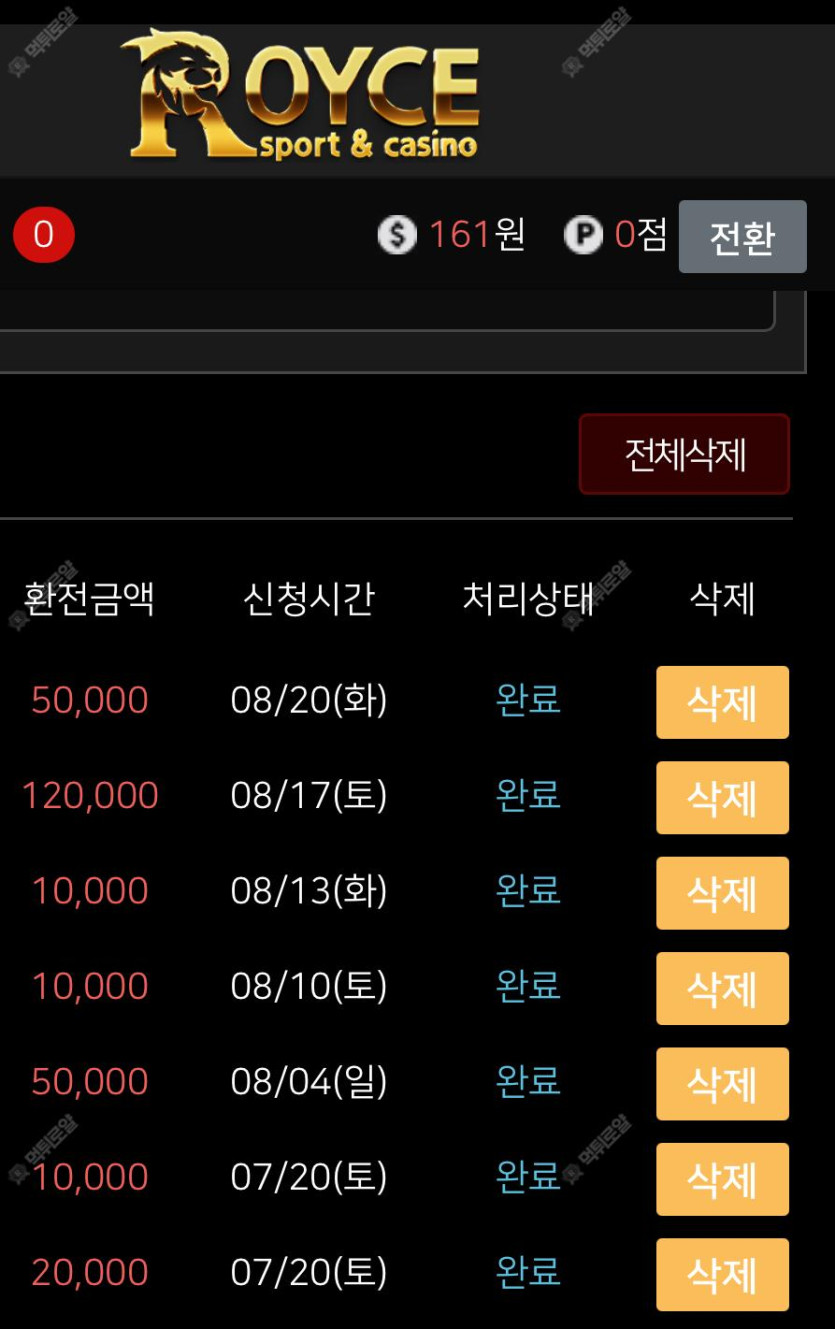Delete the 50,000 record from 08/04
Viewport: 835px width, 1329px height.
pos(722,1083)
